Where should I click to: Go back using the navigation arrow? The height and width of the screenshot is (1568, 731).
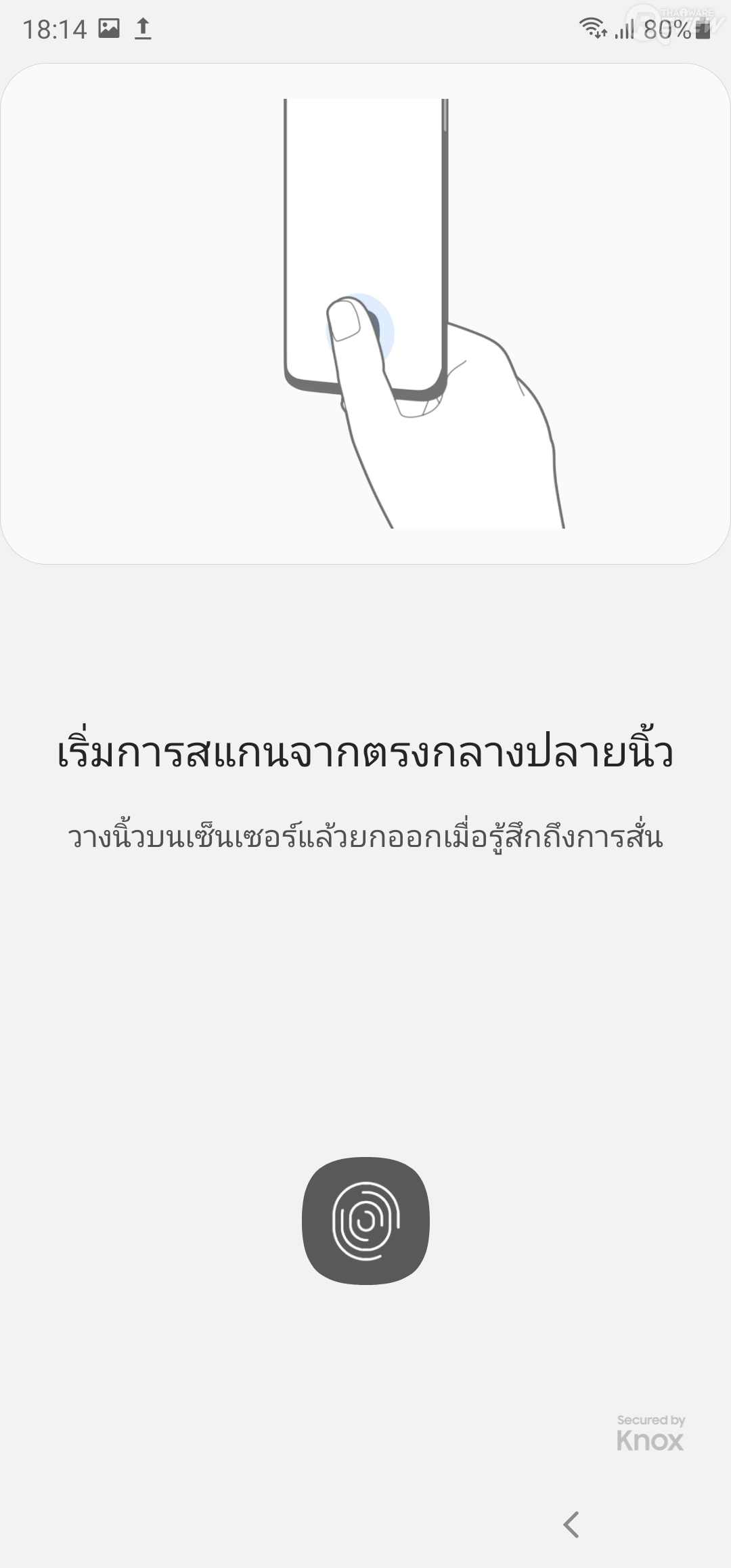click(571, 1525)
